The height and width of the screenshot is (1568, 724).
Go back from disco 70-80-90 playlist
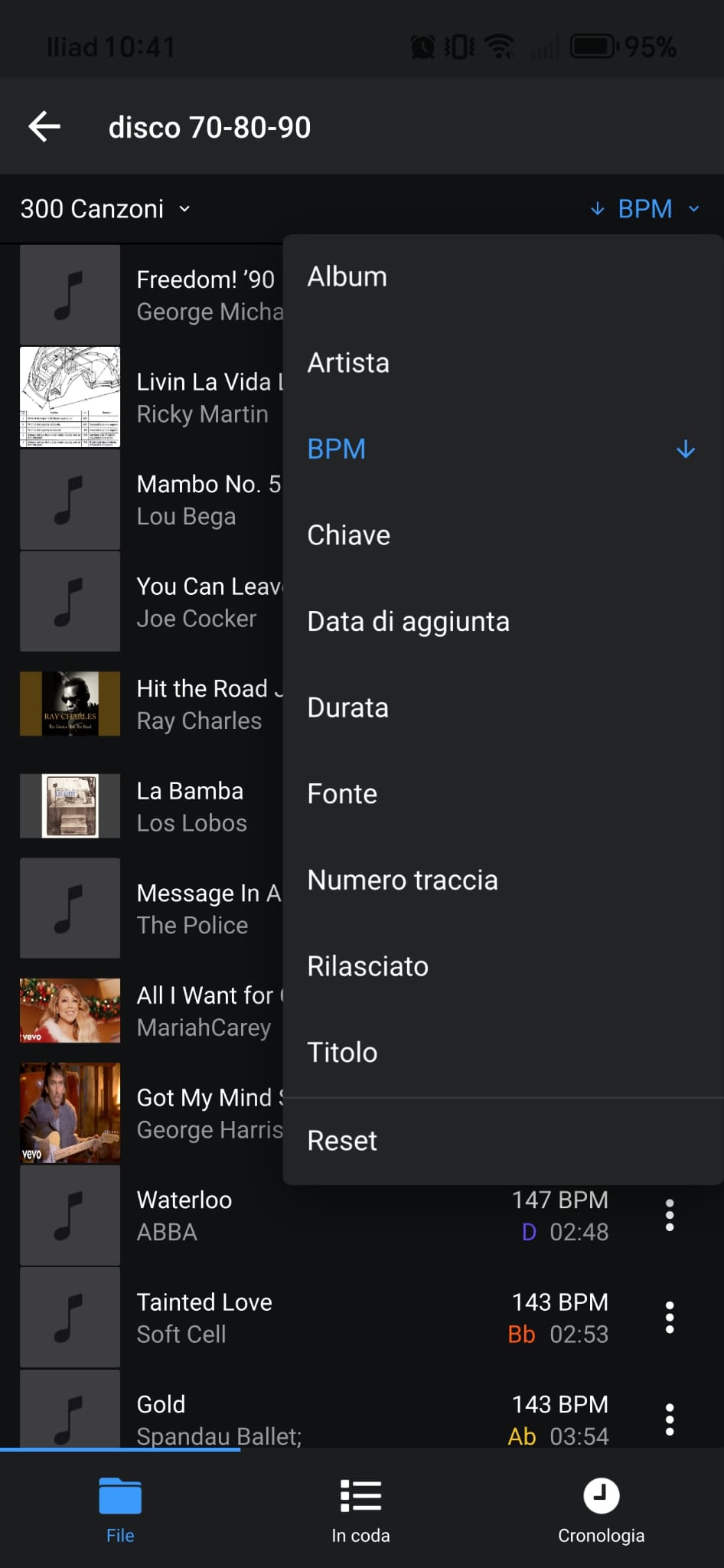[x=44, y=126]
